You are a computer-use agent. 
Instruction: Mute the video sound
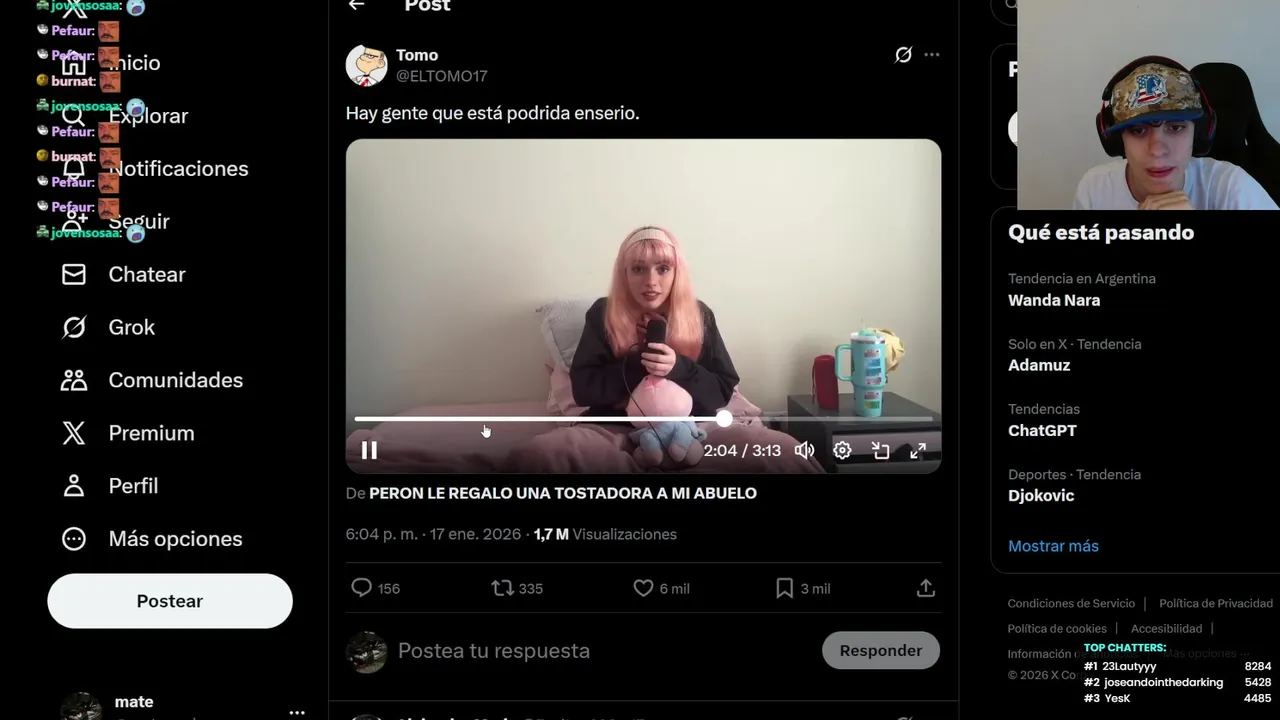pyautogui.click(x=804, y=450)
